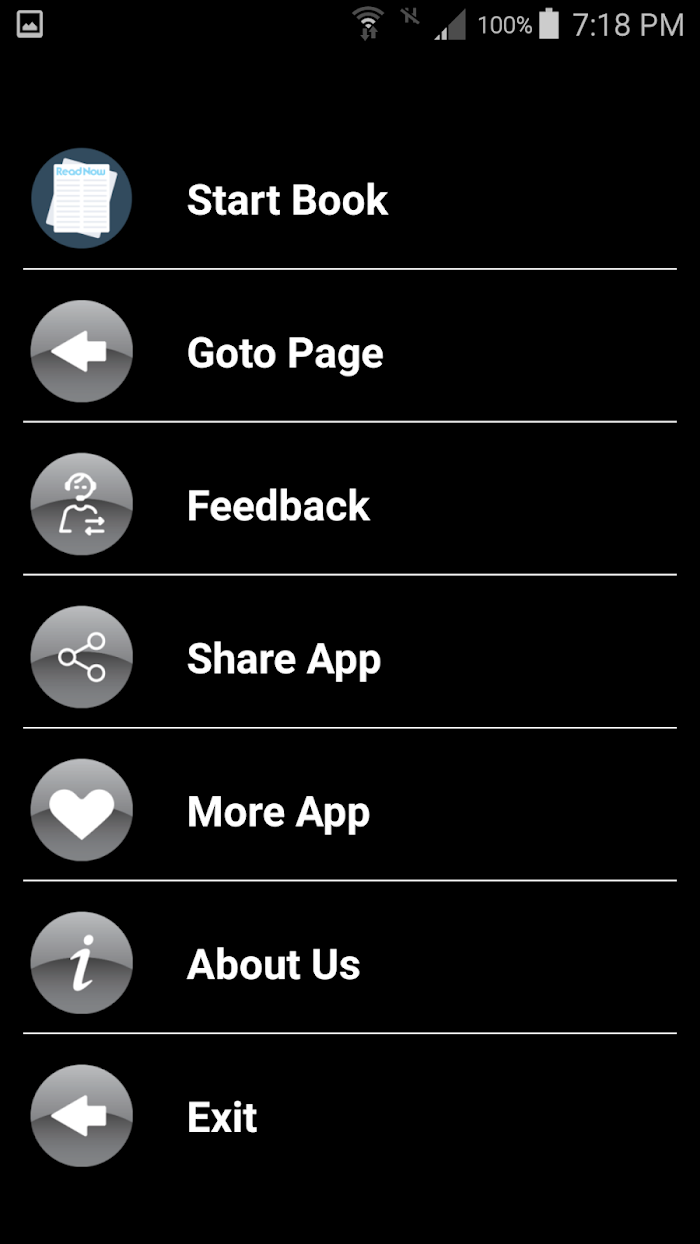View About Us information
The width and height of the screenshot is (700, 1244).
coord(350,964)
